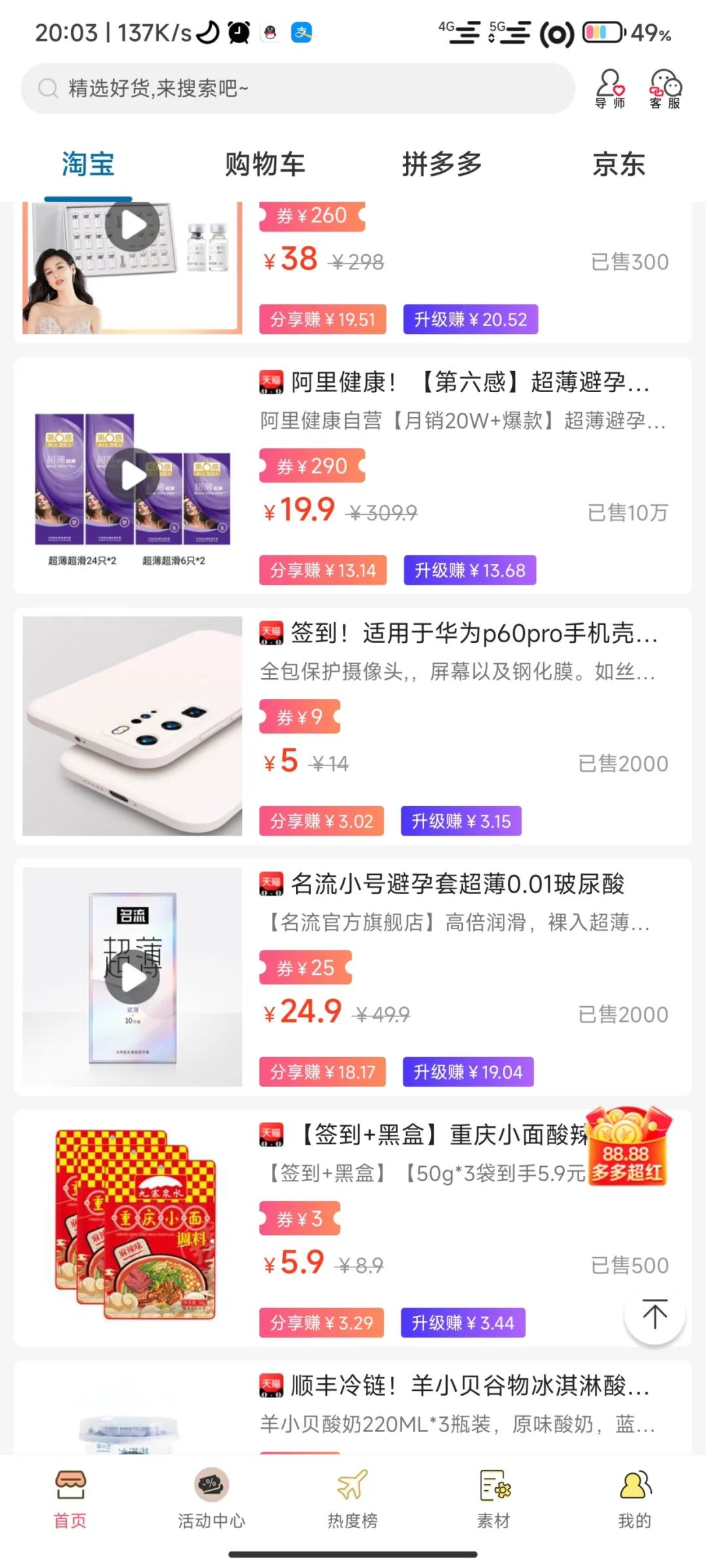Open the 拼多多 tab
Screen dimensions: 706x1568
[443, 165]
